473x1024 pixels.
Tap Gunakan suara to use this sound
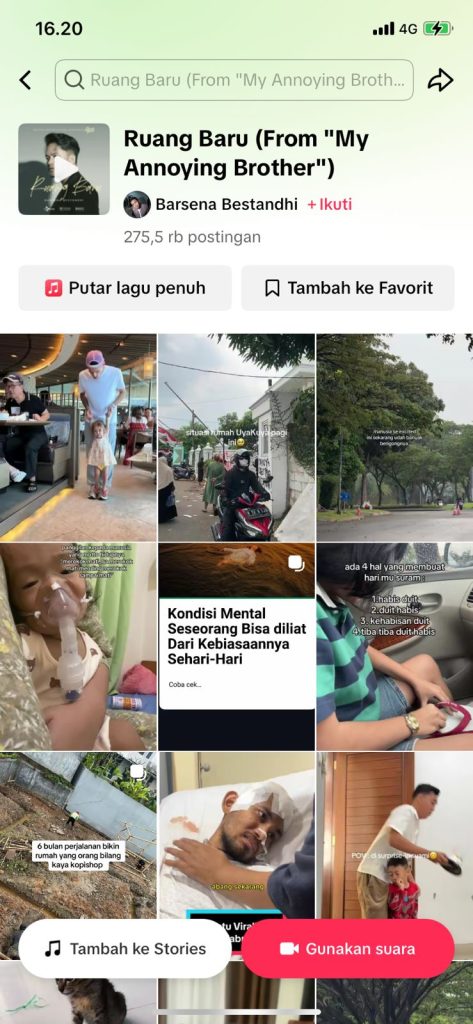(348, 949)
